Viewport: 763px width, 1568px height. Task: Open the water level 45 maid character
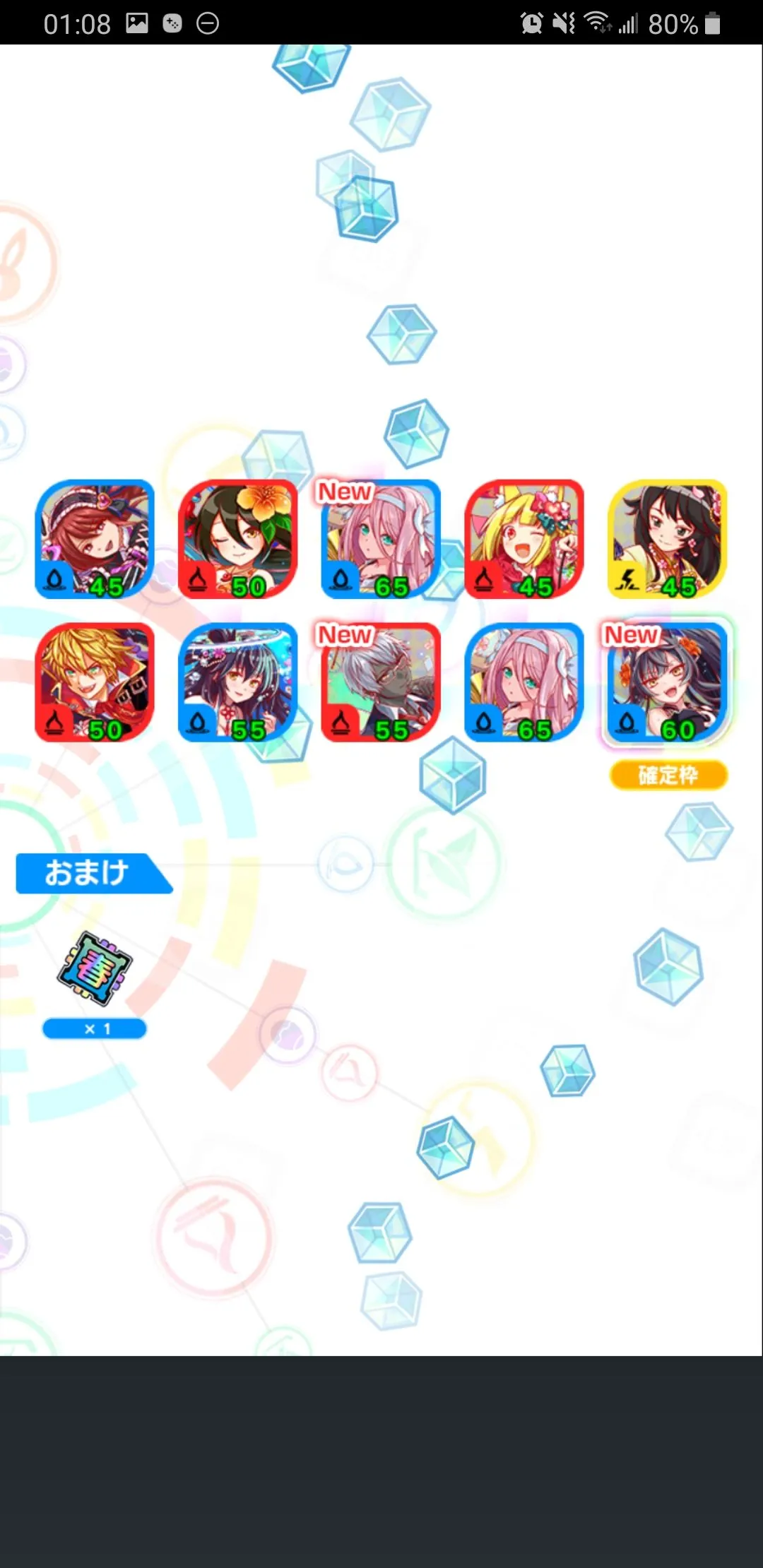pyautogui.click(x=95, y=539)
